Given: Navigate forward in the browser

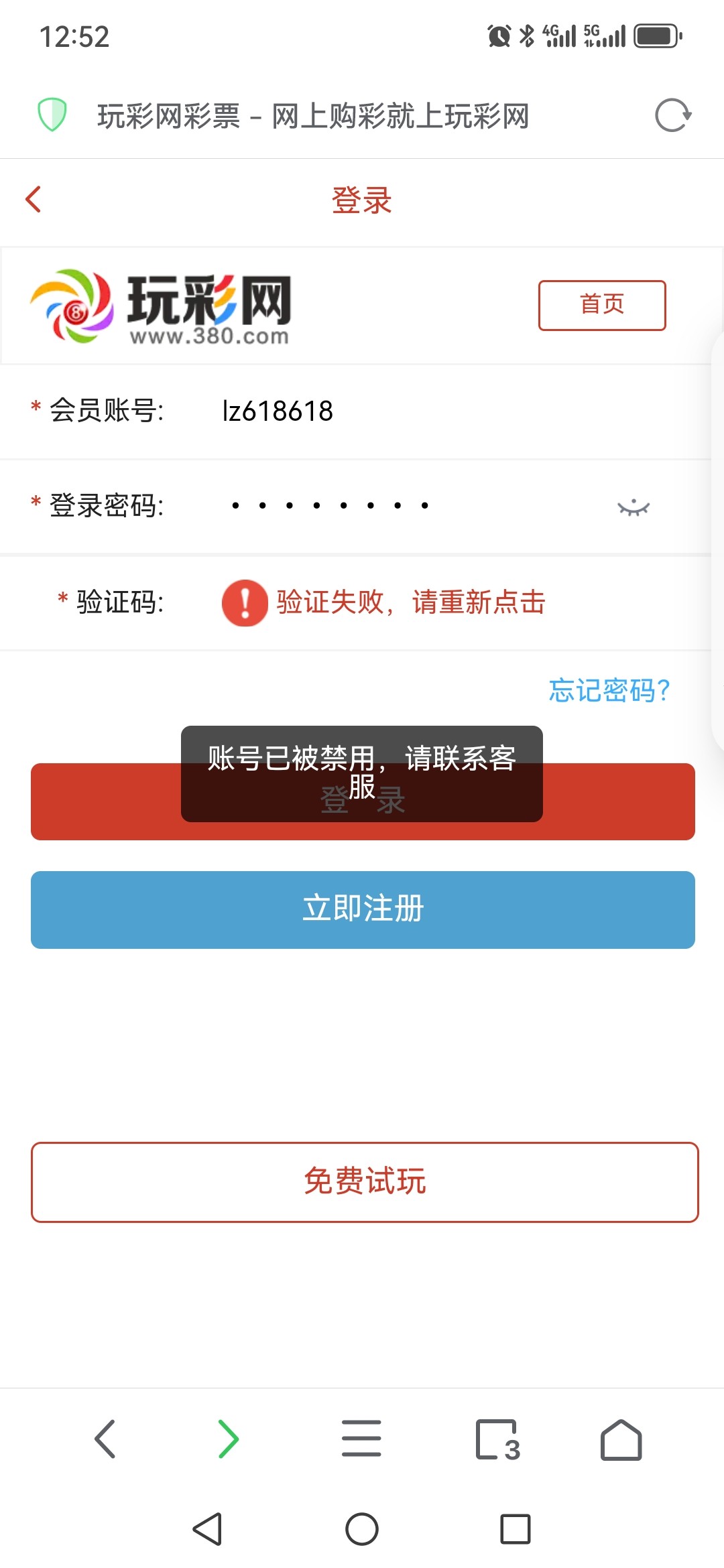Looking at the screenshot, I should tap(228, 1439).
